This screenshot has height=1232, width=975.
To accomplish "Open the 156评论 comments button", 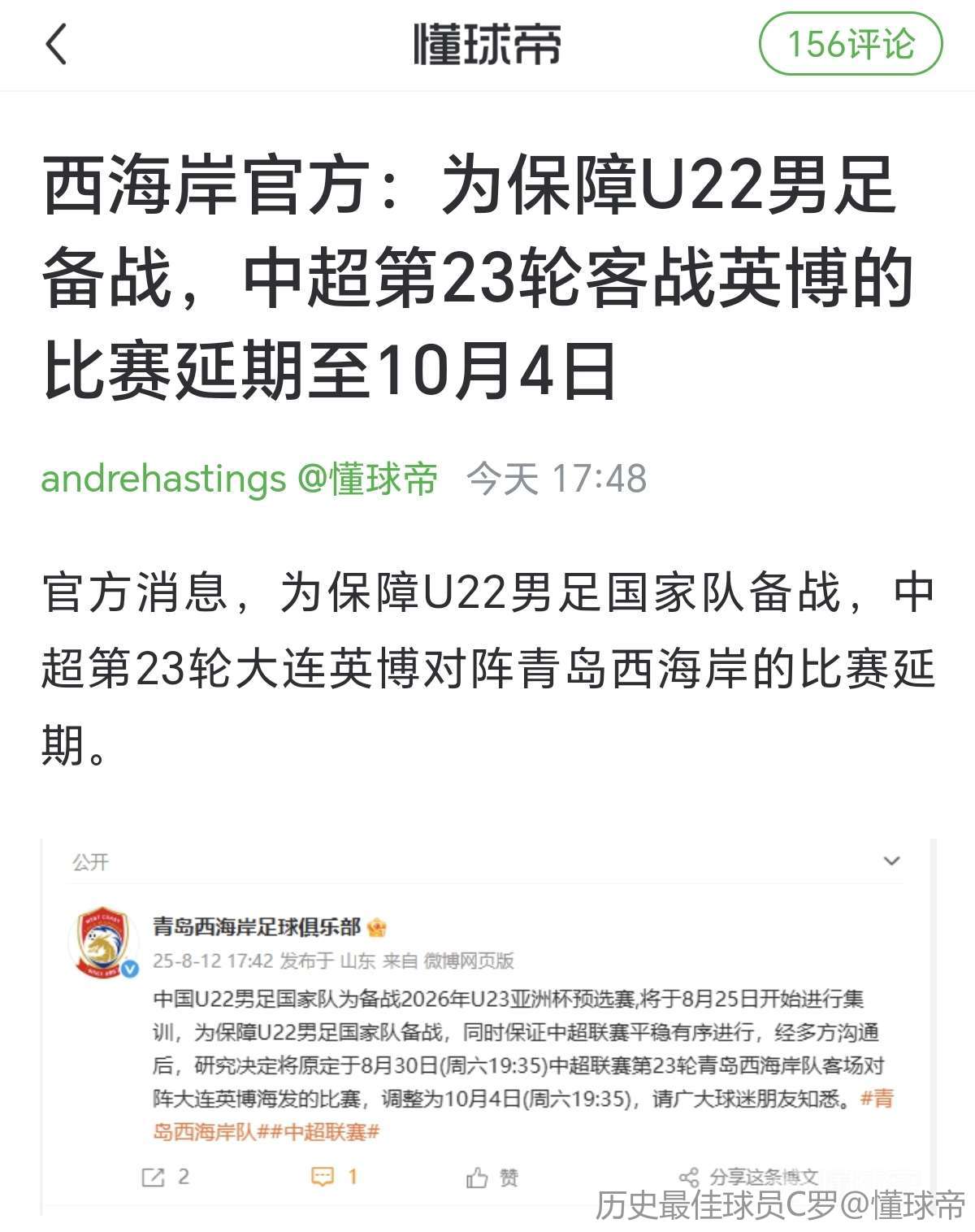I will [x=850, y=45].
